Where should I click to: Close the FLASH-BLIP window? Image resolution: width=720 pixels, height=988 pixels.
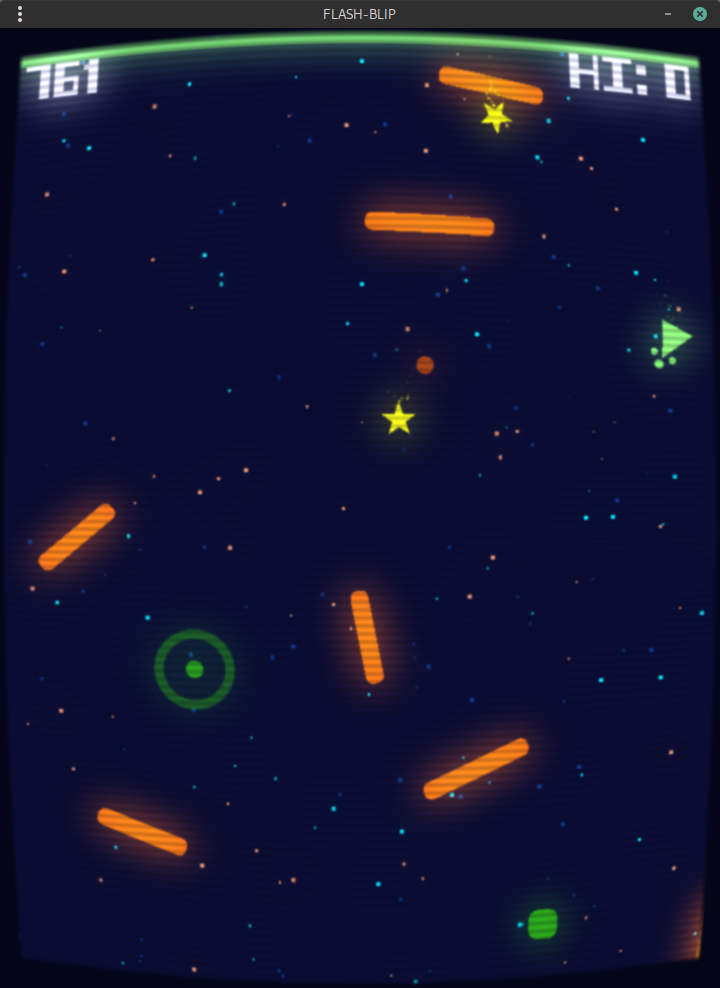click(x=700, y=14)
